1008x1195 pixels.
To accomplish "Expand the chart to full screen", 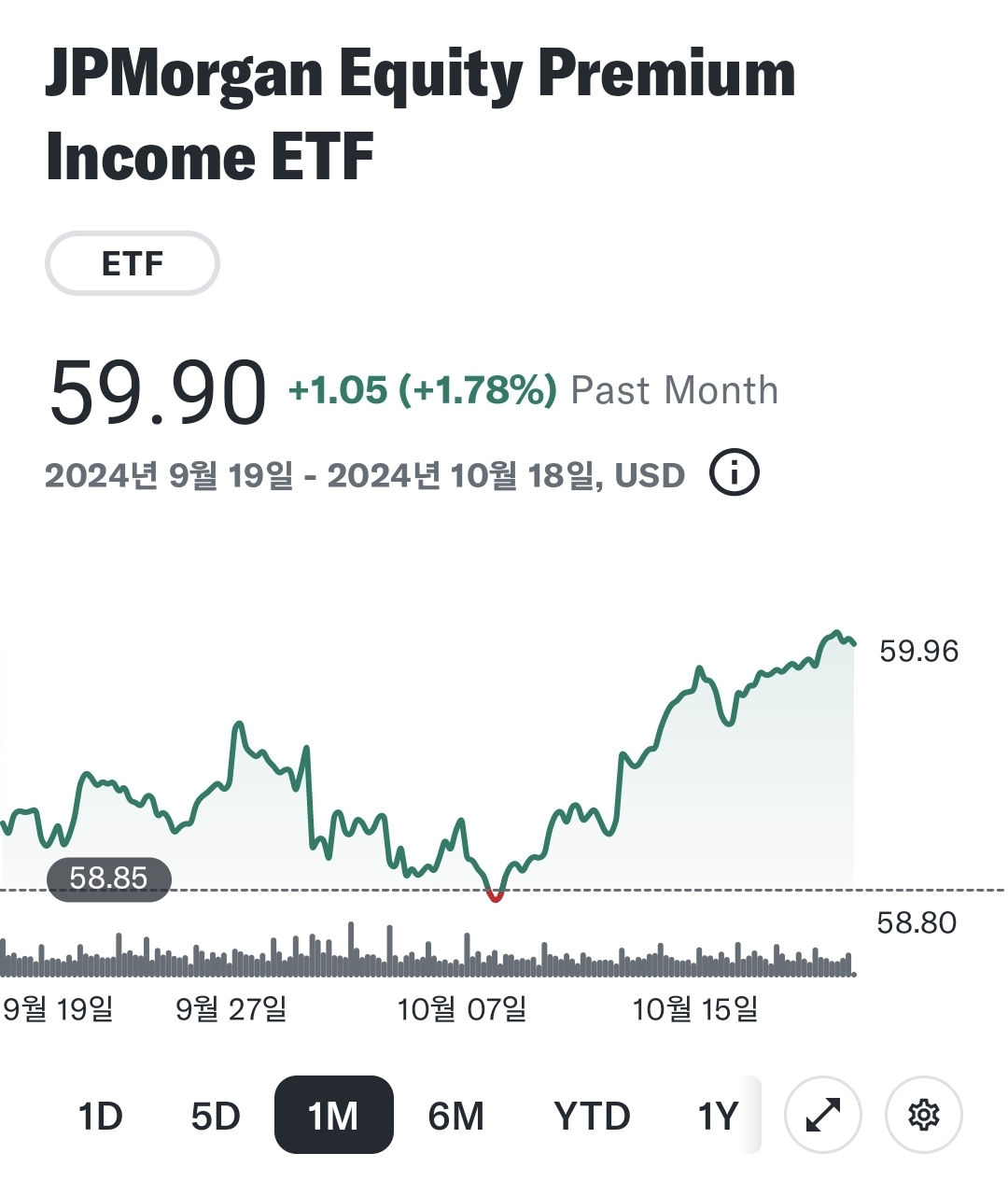I will click(x=823, y=1115).
